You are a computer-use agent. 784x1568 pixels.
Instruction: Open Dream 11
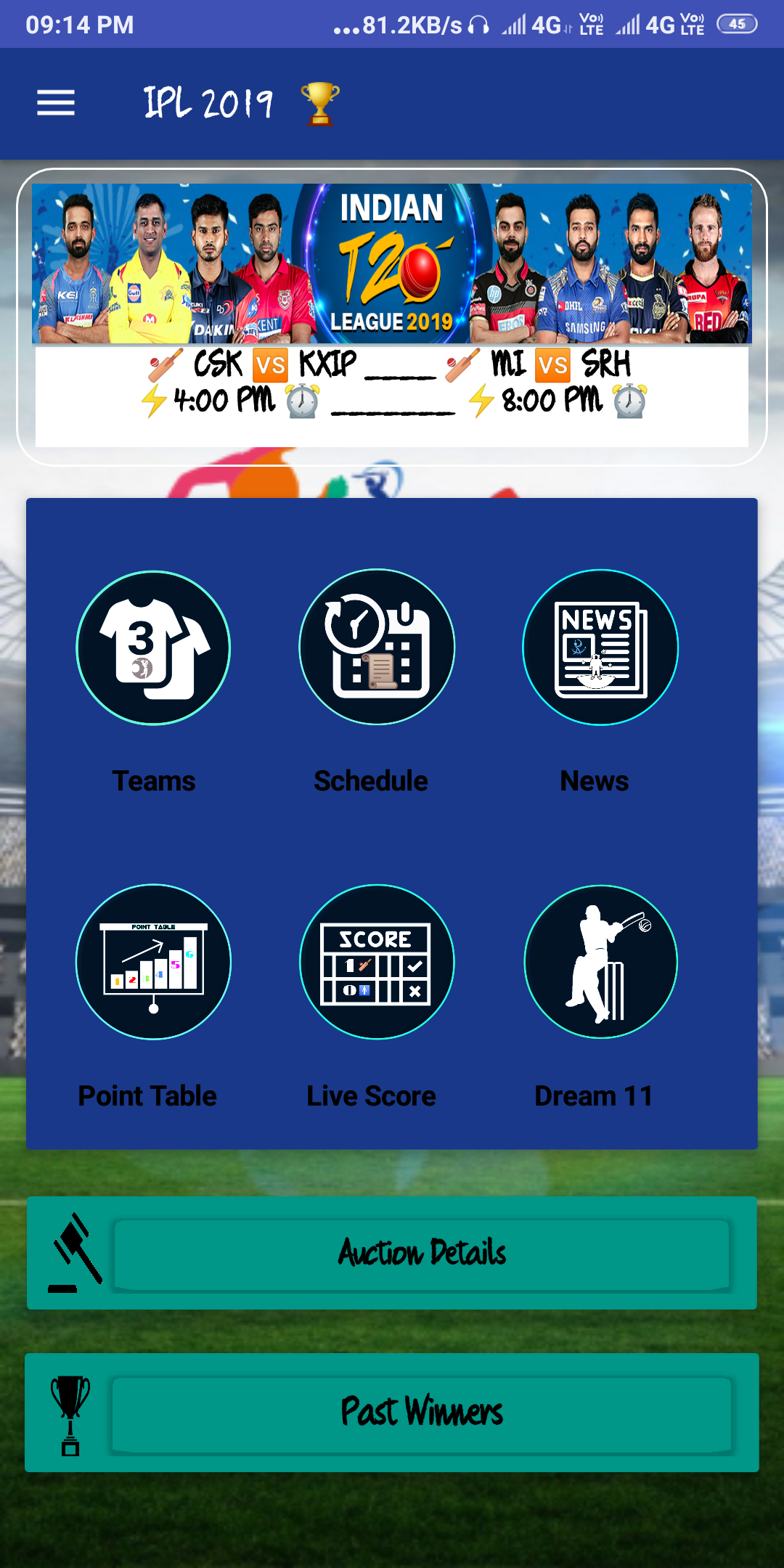[600, 962]
